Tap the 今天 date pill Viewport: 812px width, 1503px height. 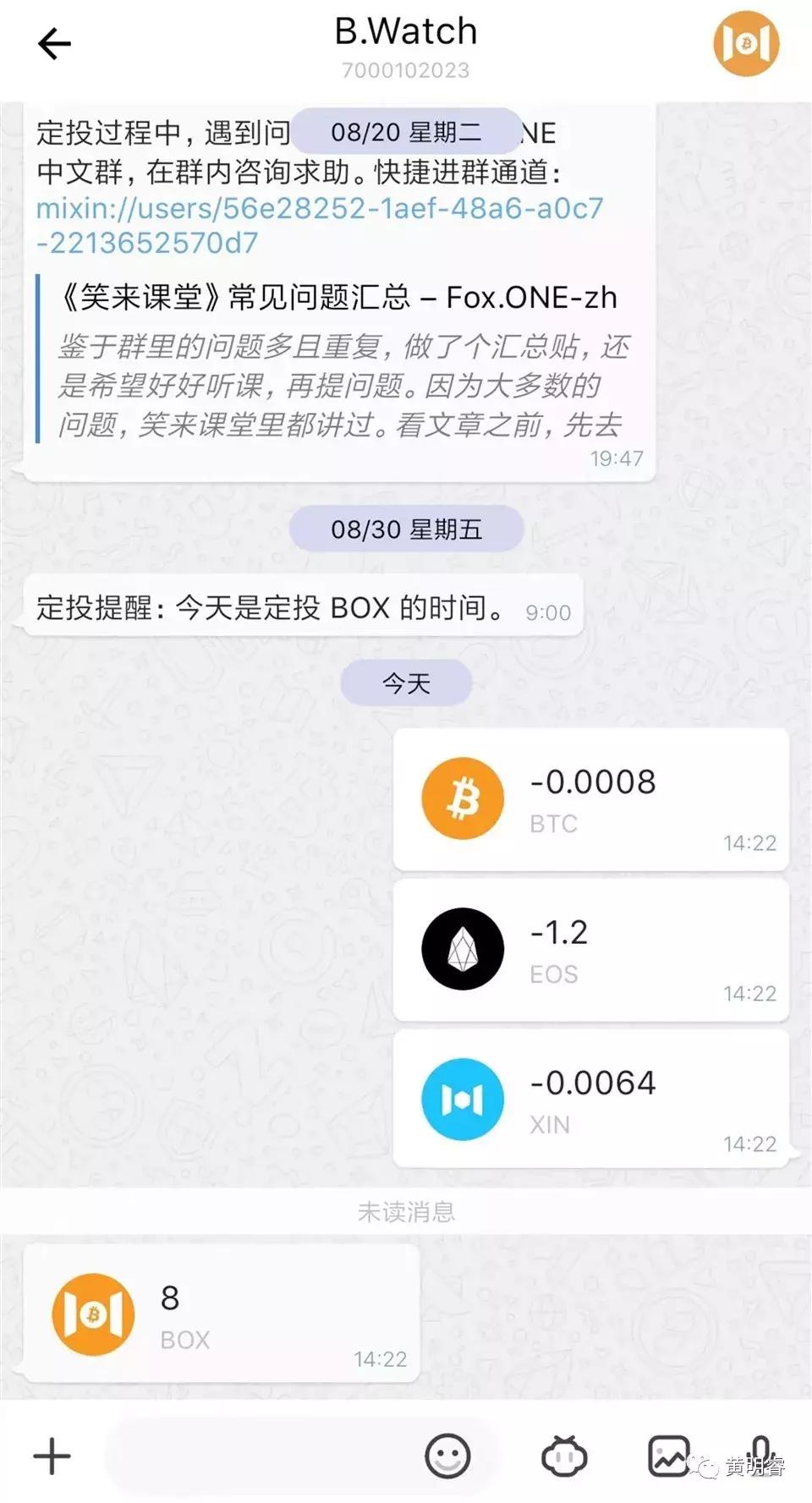coord(405,682)
